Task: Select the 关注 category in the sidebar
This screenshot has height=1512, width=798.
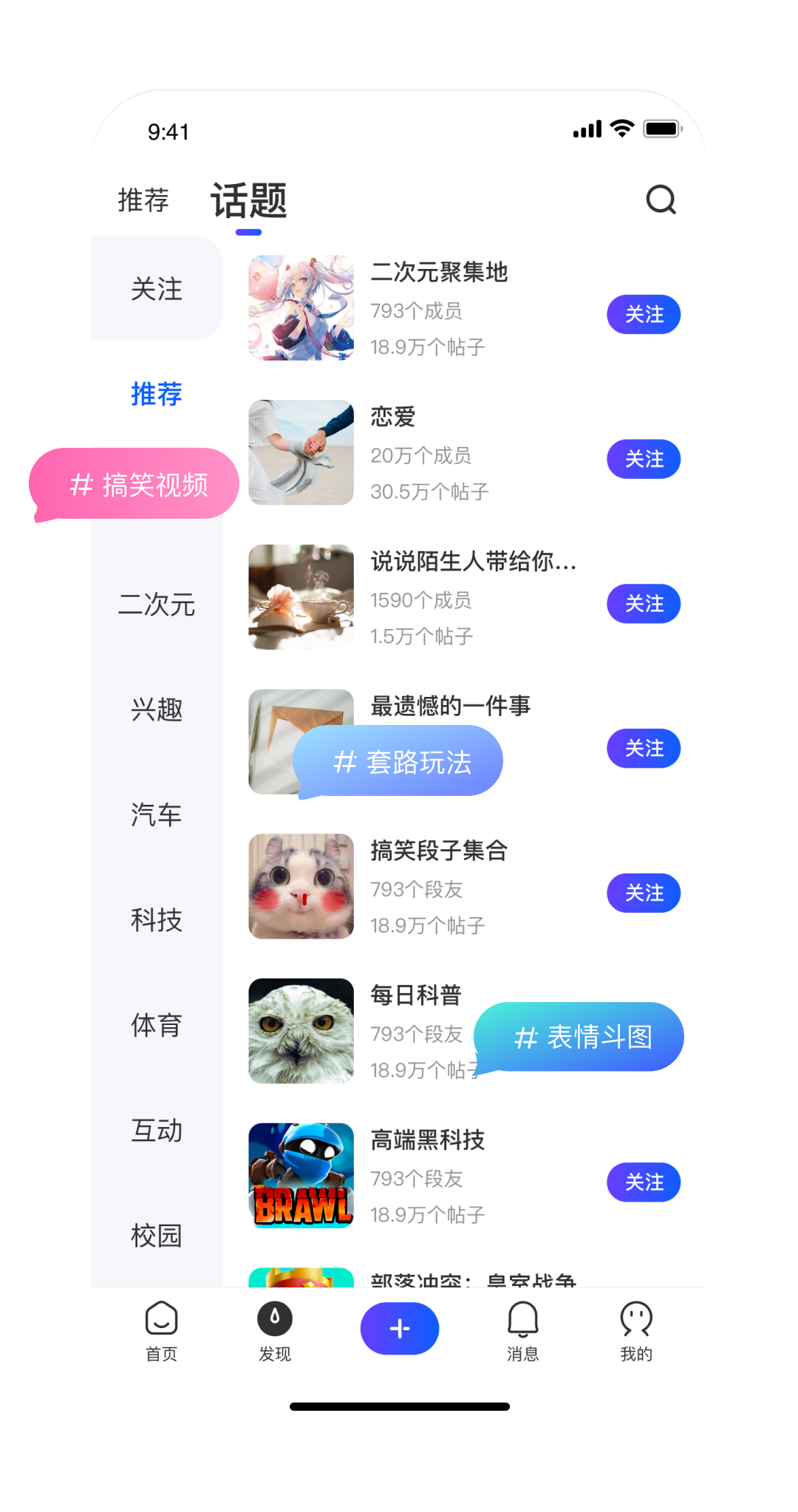Action: 157,289
